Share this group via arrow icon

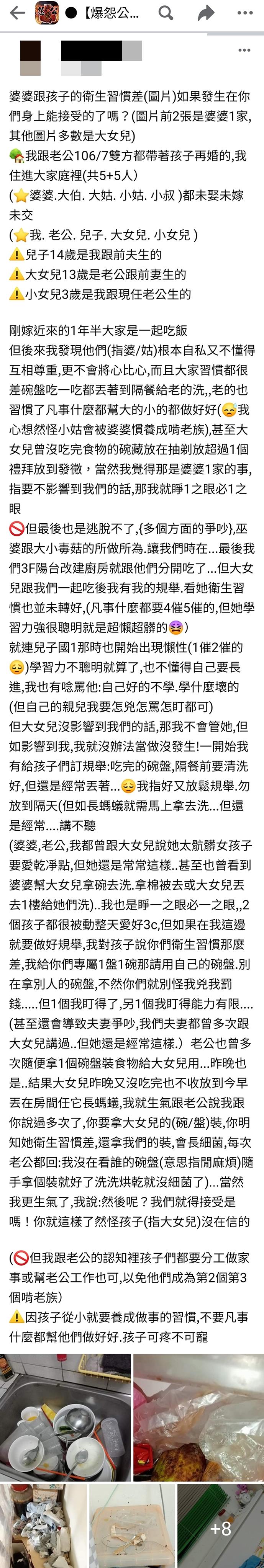click(206, 13)
